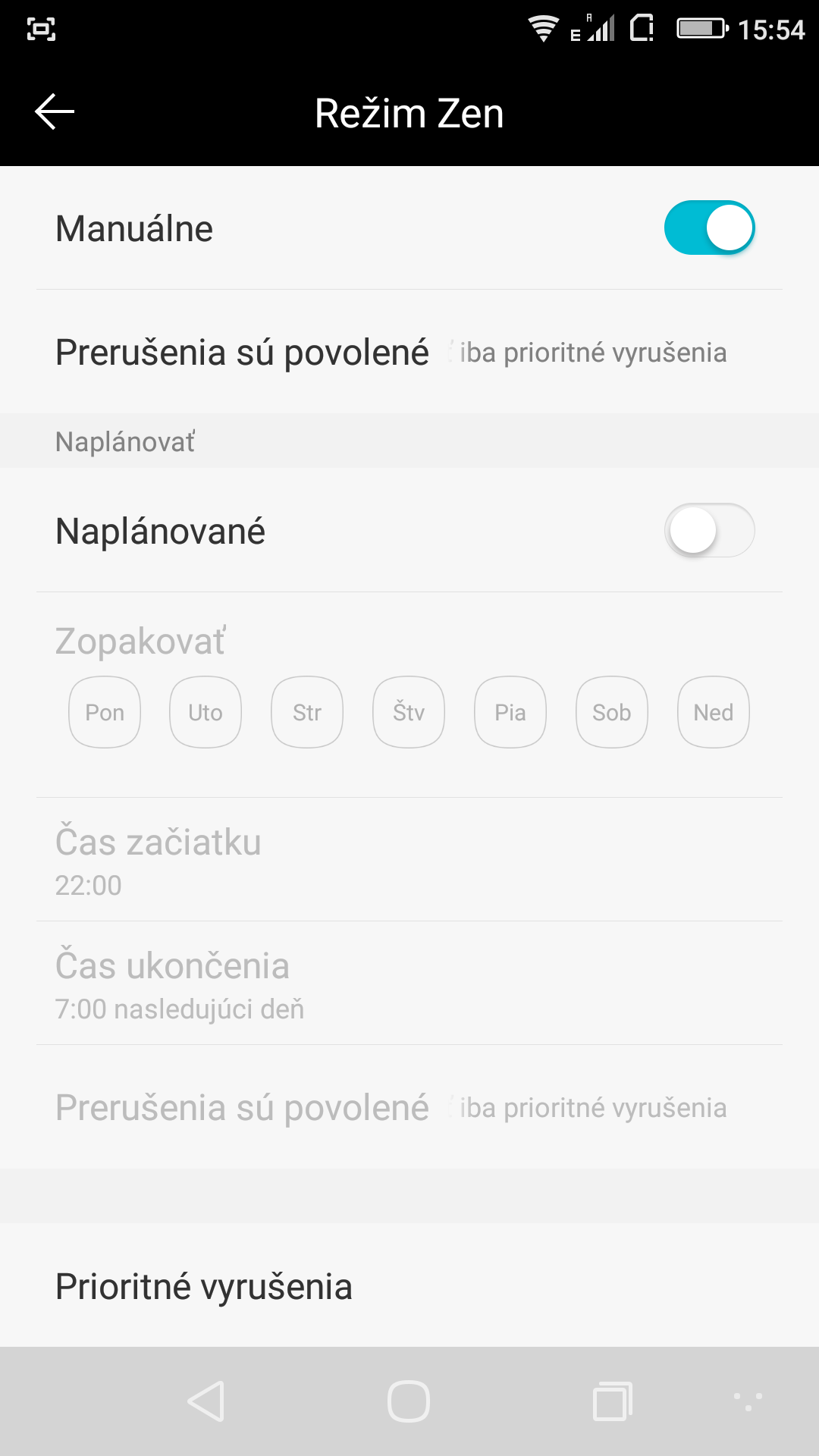Select the Pia day chip
Image resolution: width=819 pixels, height=1456 pixels.
(510, 712)
